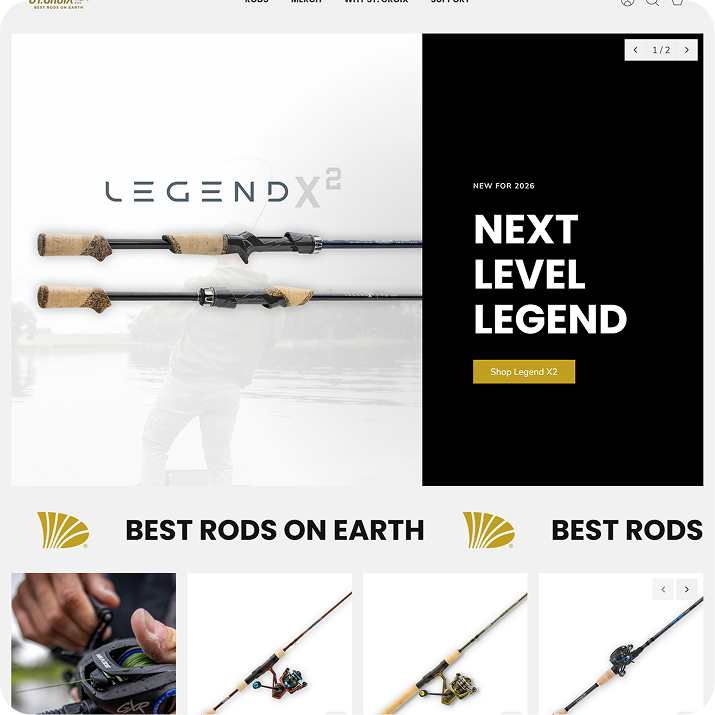Open the photo tile of hands holding a reel

93,643
